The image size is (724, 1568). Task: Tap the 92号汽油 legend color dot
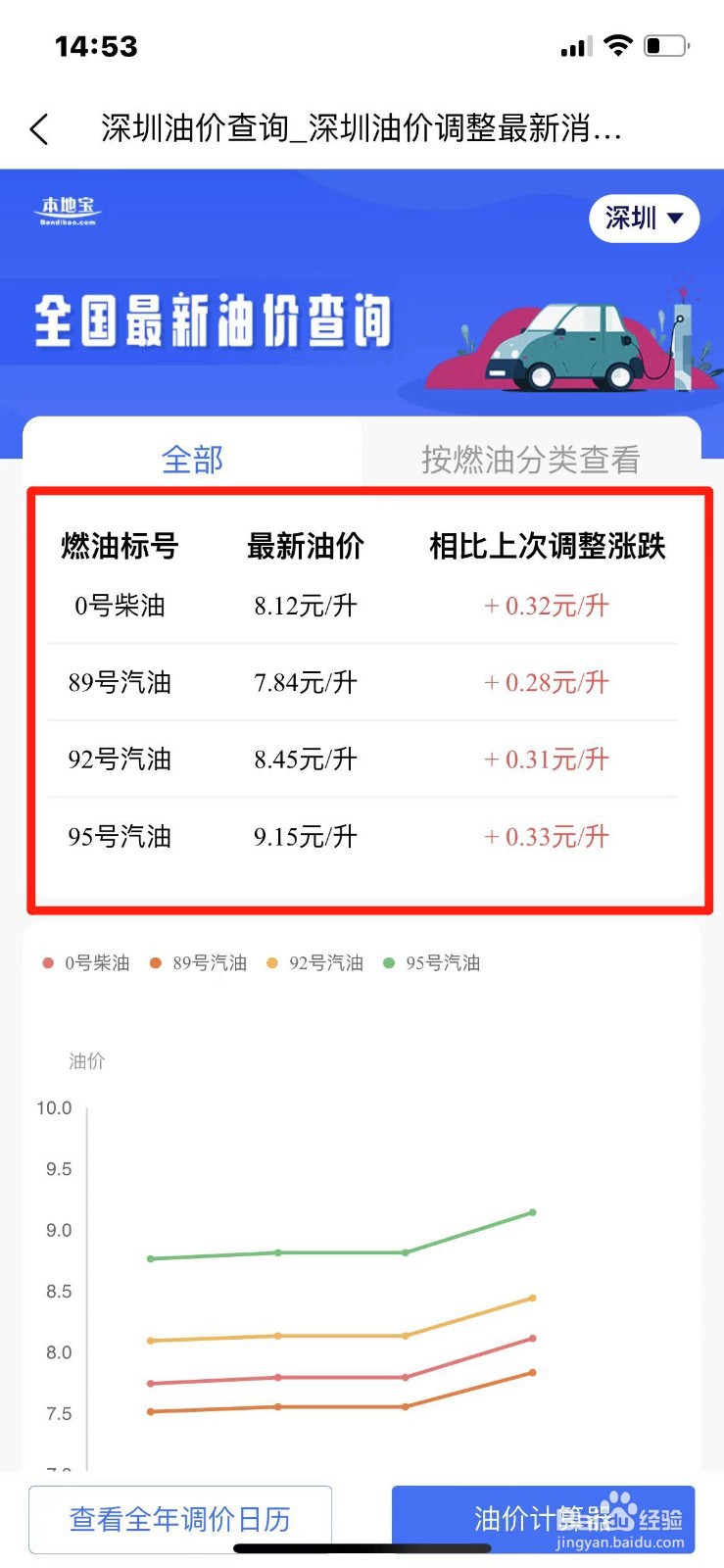point(274,962)
